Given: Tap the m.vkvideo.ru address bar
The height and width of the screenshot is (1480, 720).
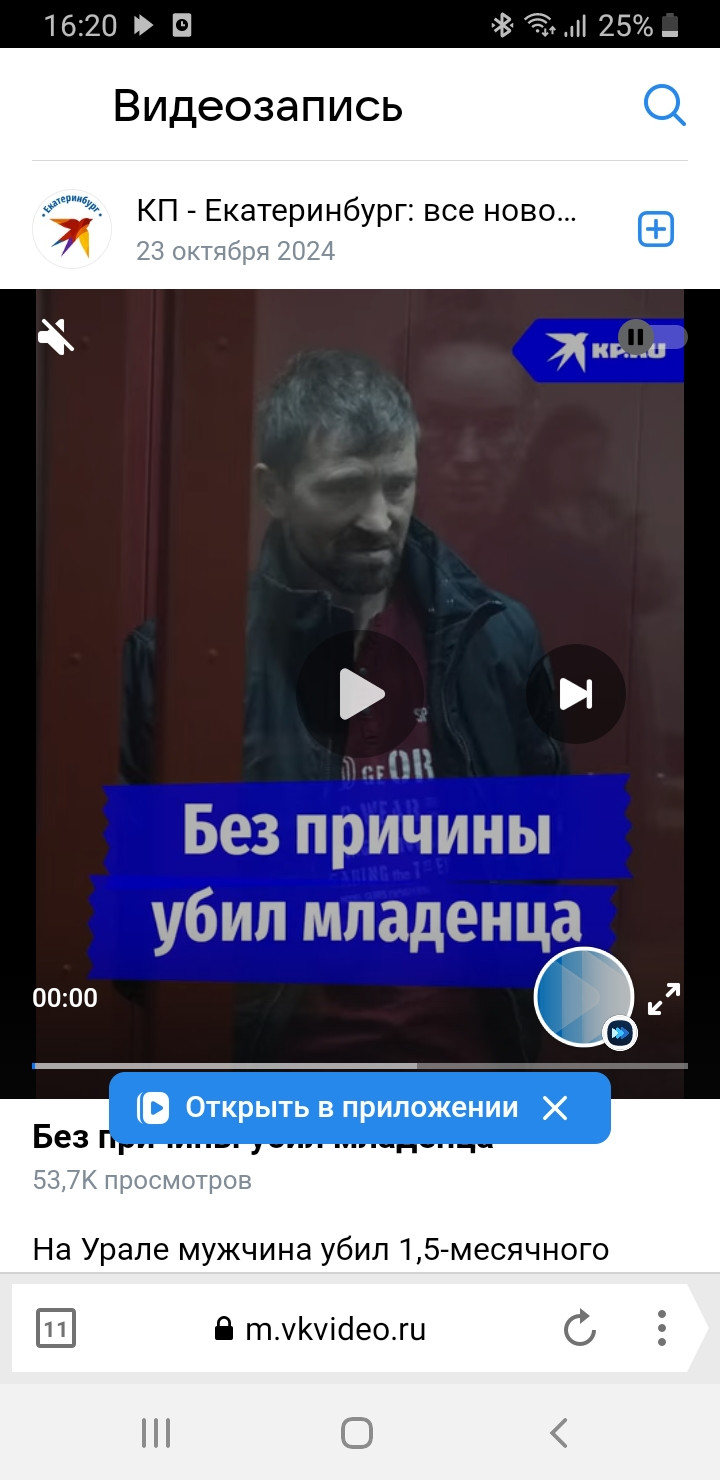Looking at the screenshot, I should [321, 1329].
